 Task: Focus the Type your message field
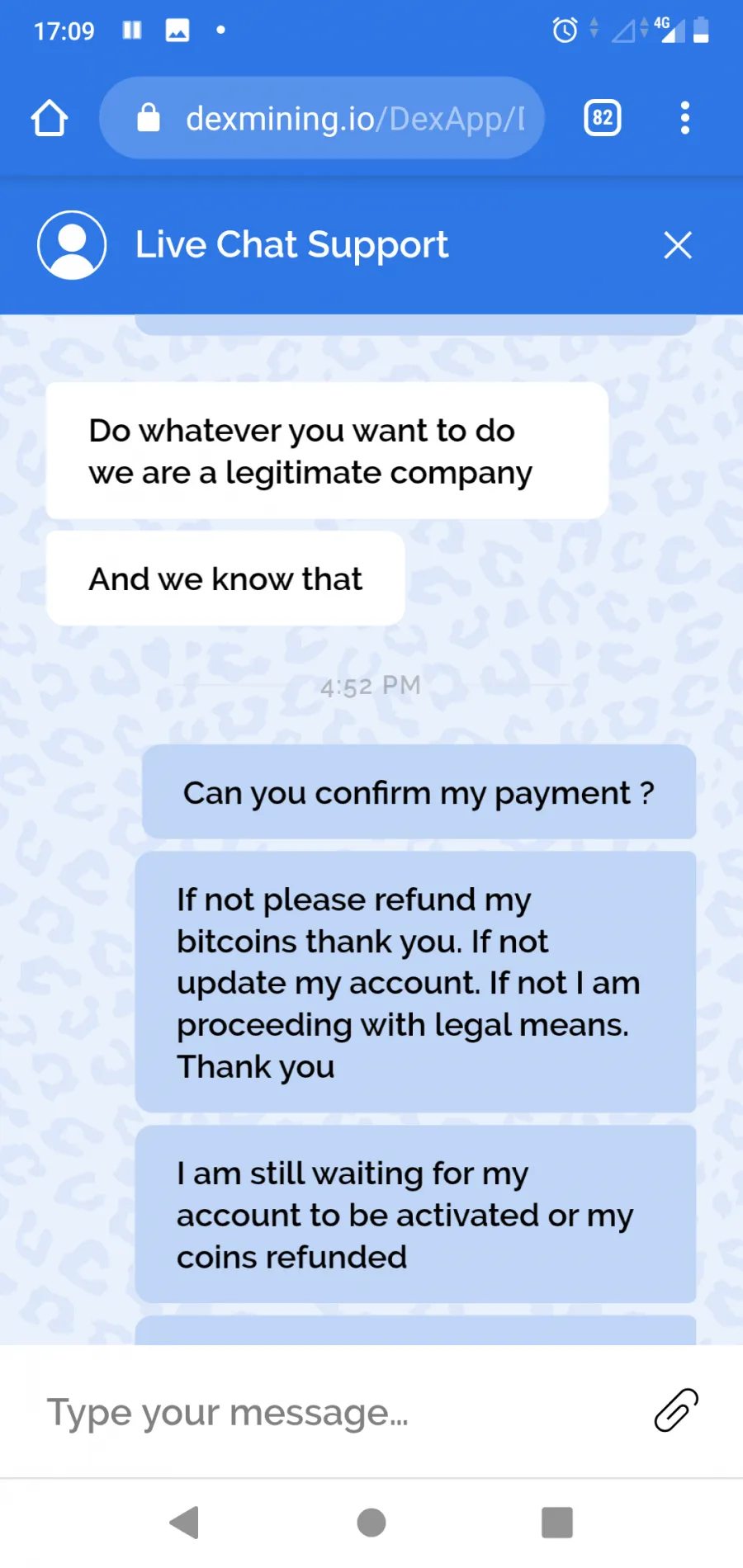click(x=330, y=1412)
